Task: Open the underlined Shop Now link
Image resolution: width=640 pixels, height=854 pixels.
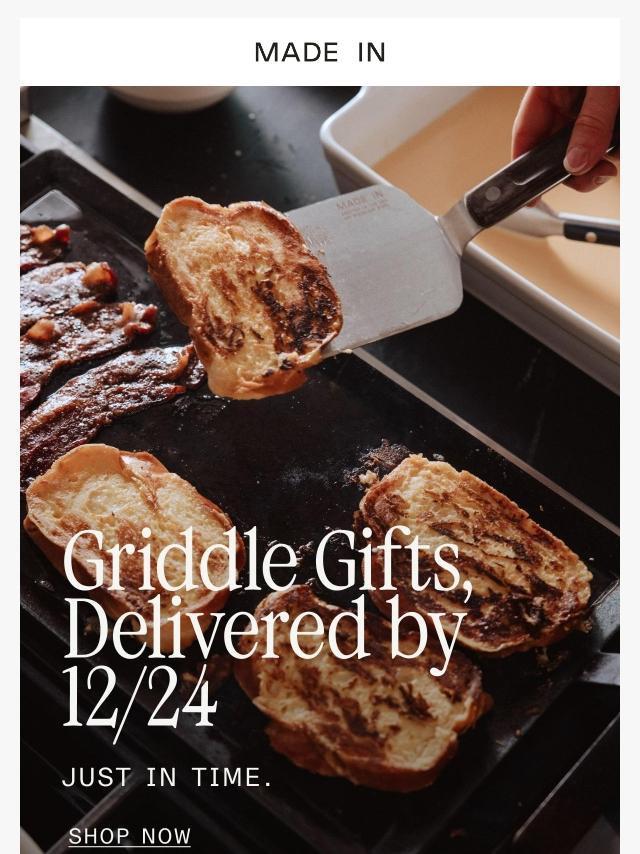Action: [129, 836]
